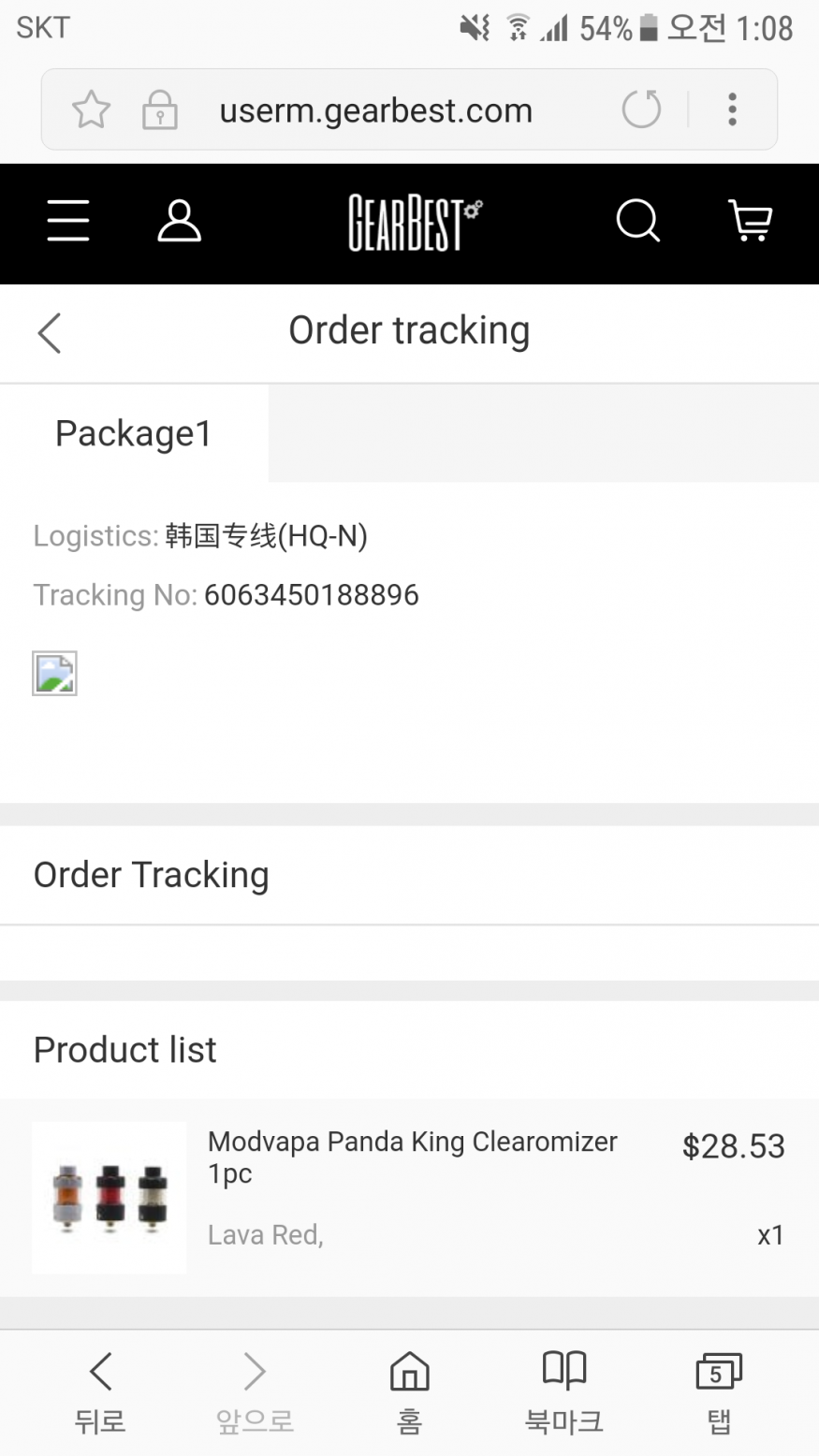Select the Package1 tab
Image resolution: width=819 pixels, height=1456 pixels.
point(134,433)
